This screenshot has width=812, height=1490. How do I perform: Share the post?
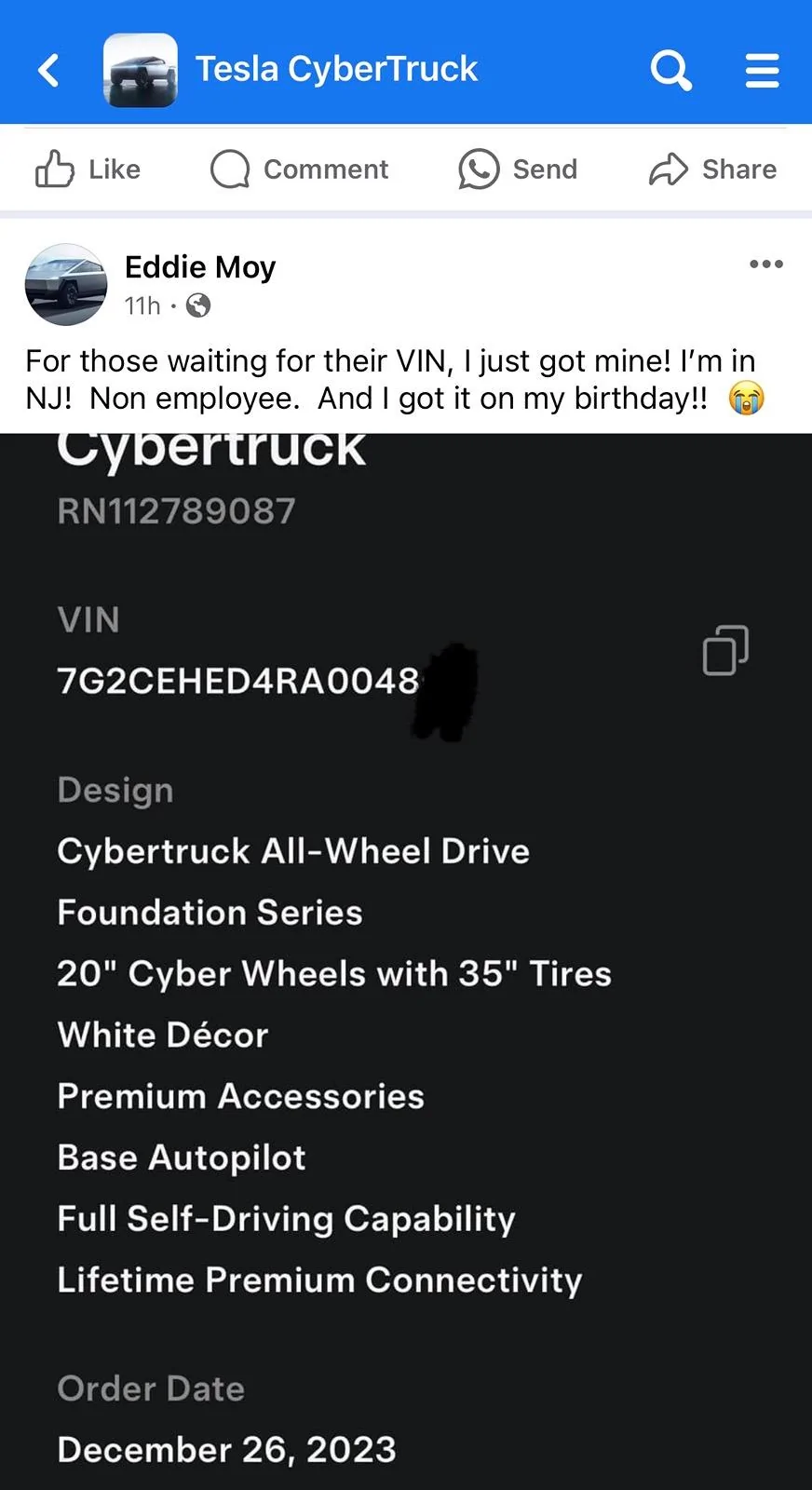tap(712, 169)
